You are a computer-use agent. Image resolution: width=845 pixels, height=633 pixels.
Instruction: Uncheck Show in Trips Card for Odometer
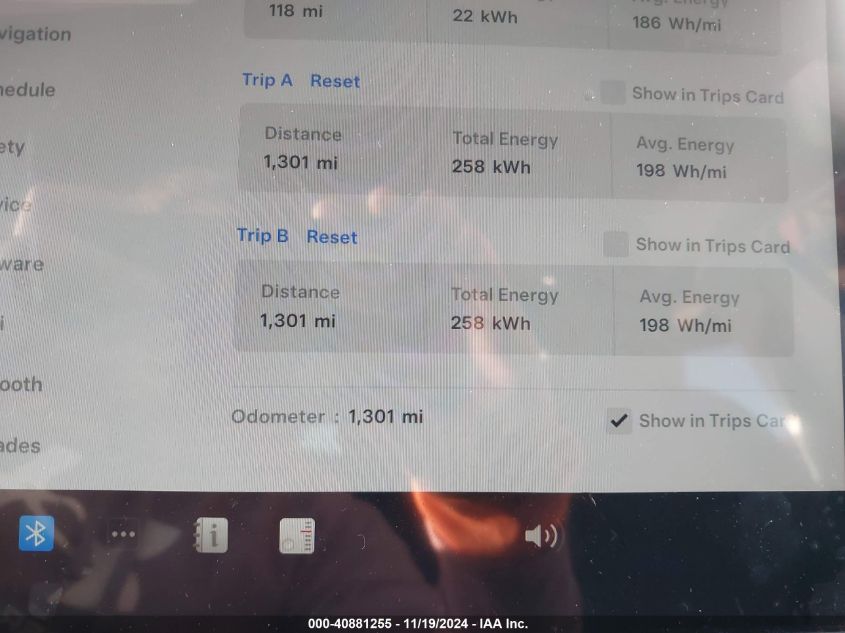point(619,421)
